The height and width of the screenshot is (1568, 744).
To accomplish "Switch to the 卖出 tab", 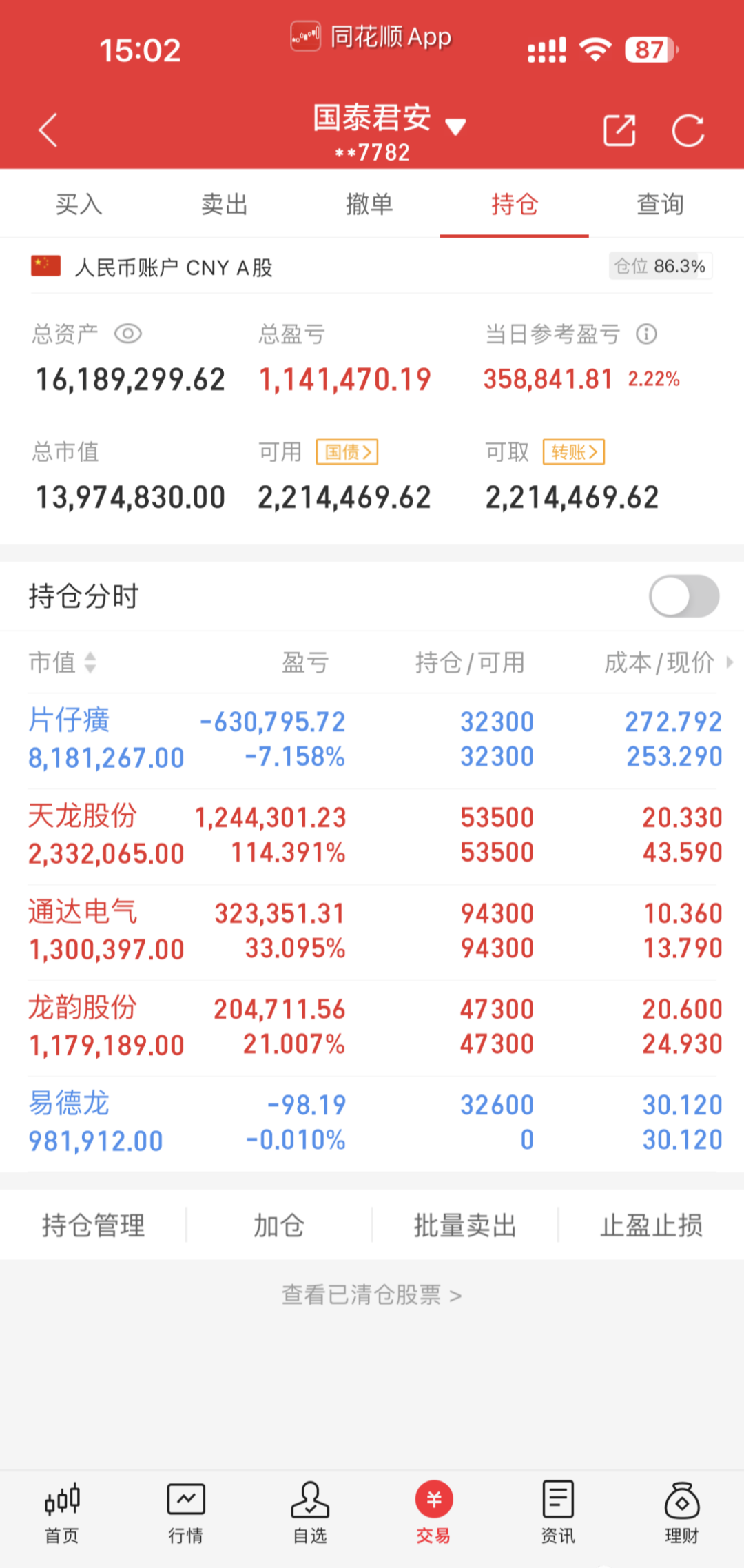I will (224, 205).
